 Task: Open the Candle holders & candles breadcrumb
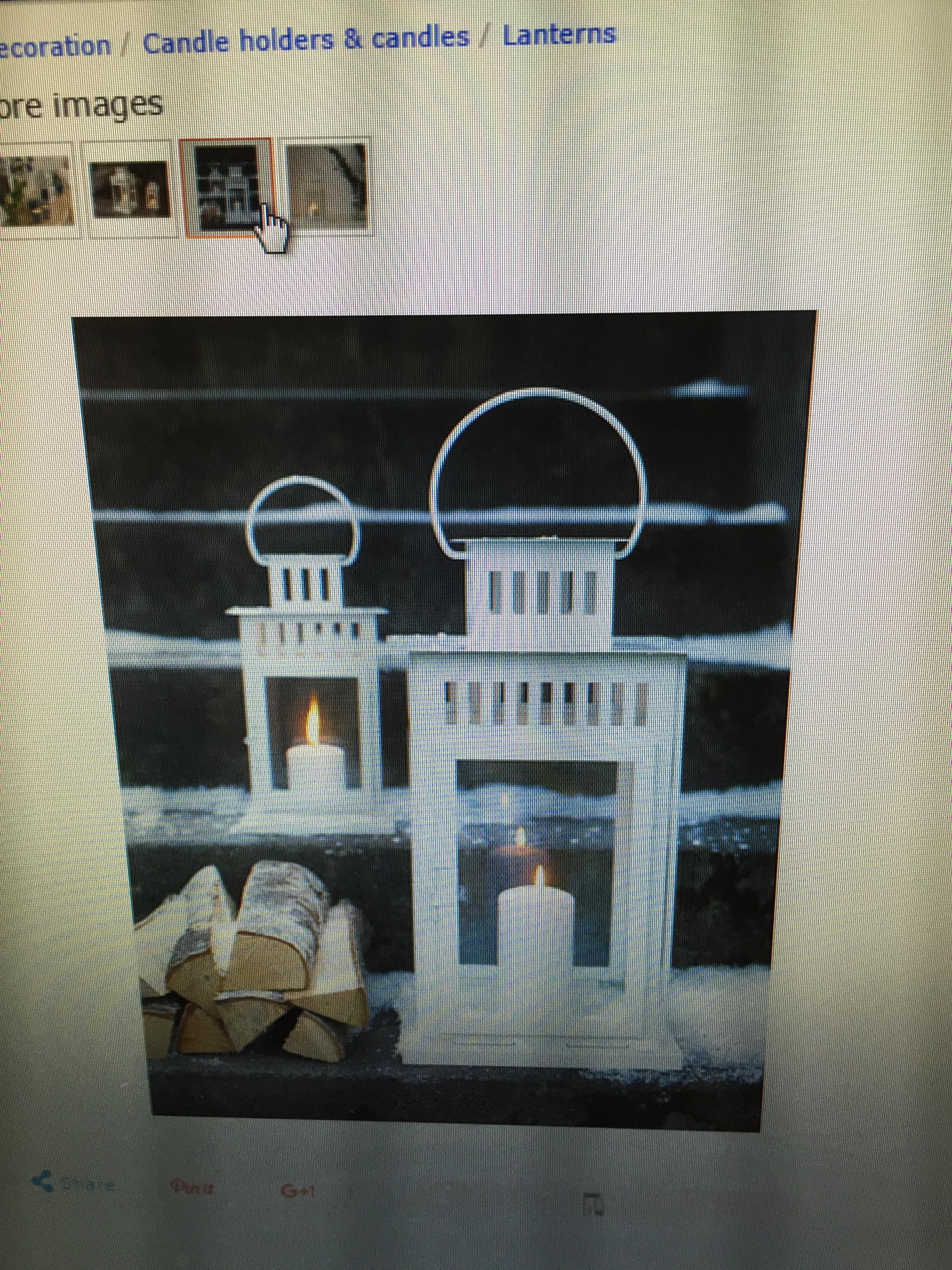(305, 40)
